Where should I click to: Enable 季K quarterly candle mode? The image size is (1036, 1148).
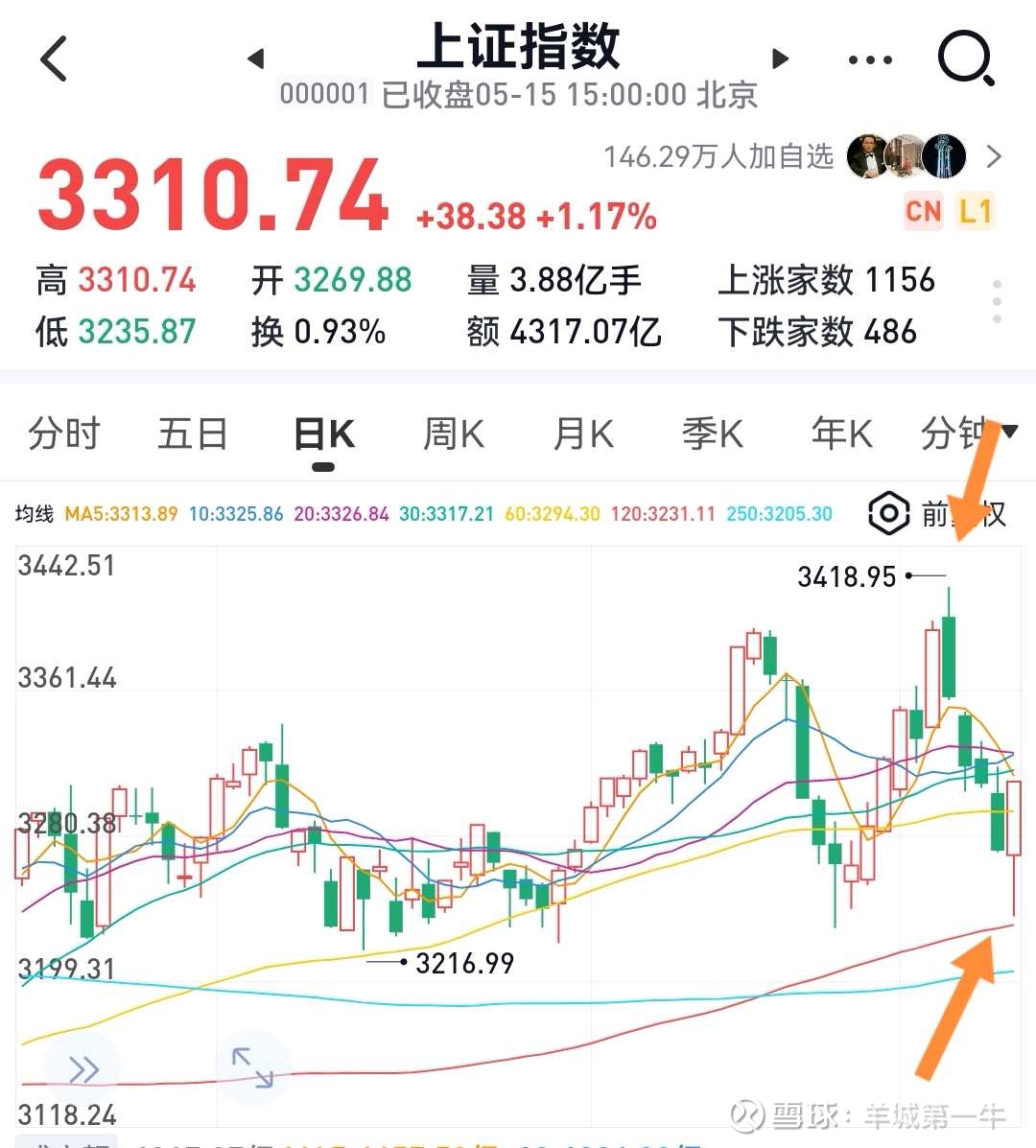point(712,433)
